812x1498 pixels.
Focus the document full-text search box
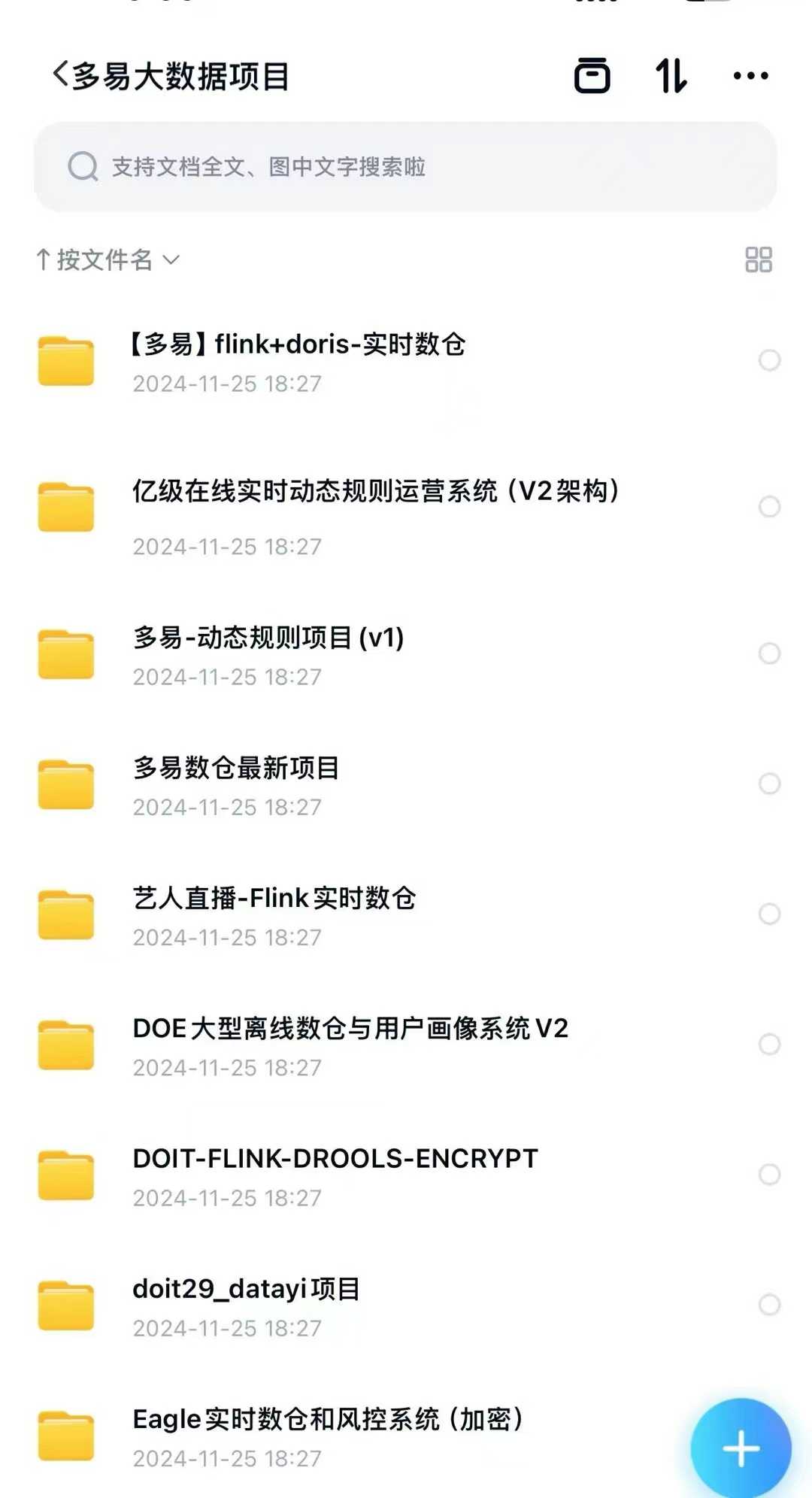pyautogui.click(x=405, y=166)
